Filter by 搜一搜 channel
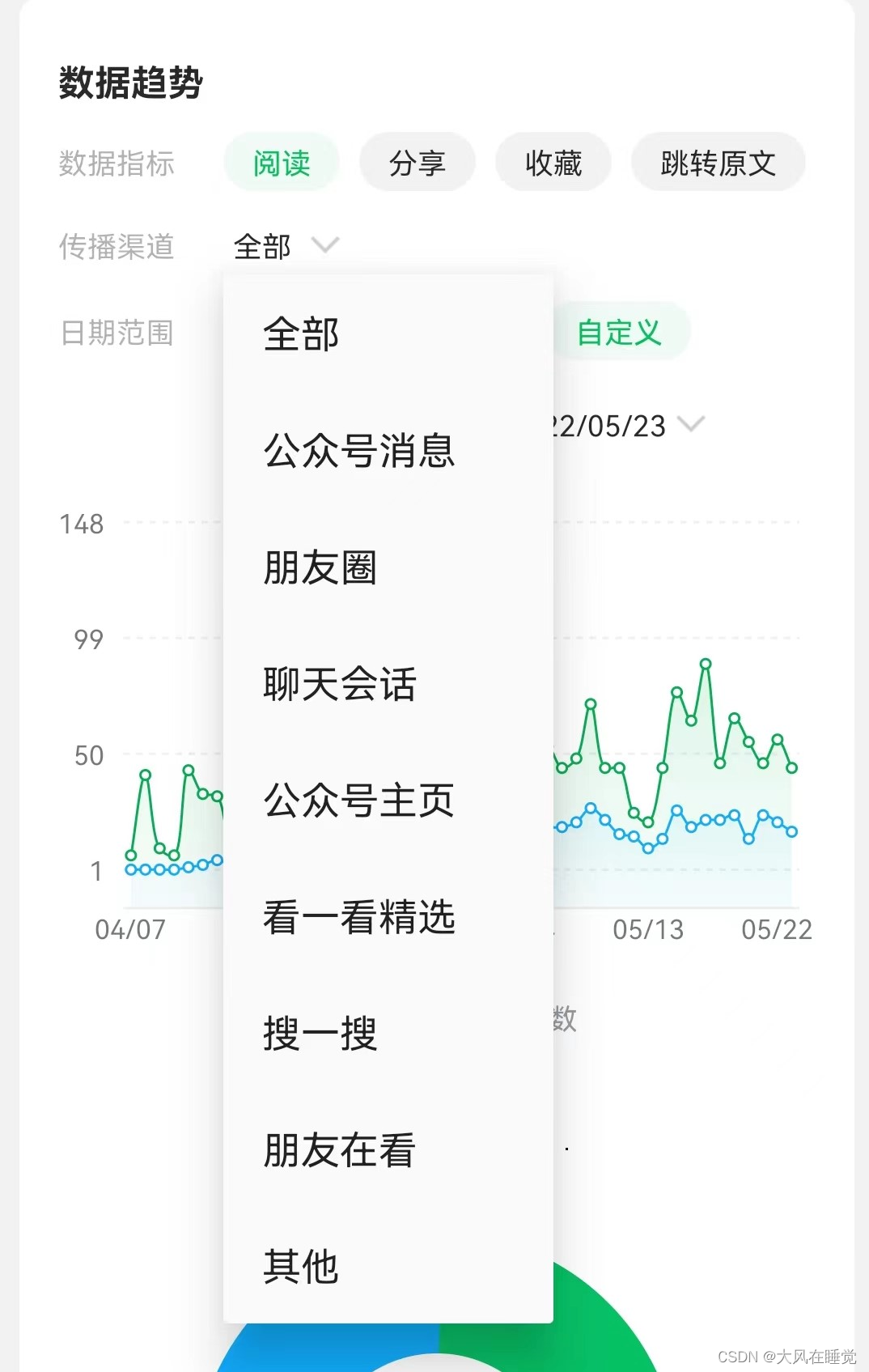869x1372 pixels. (320, 1034)
